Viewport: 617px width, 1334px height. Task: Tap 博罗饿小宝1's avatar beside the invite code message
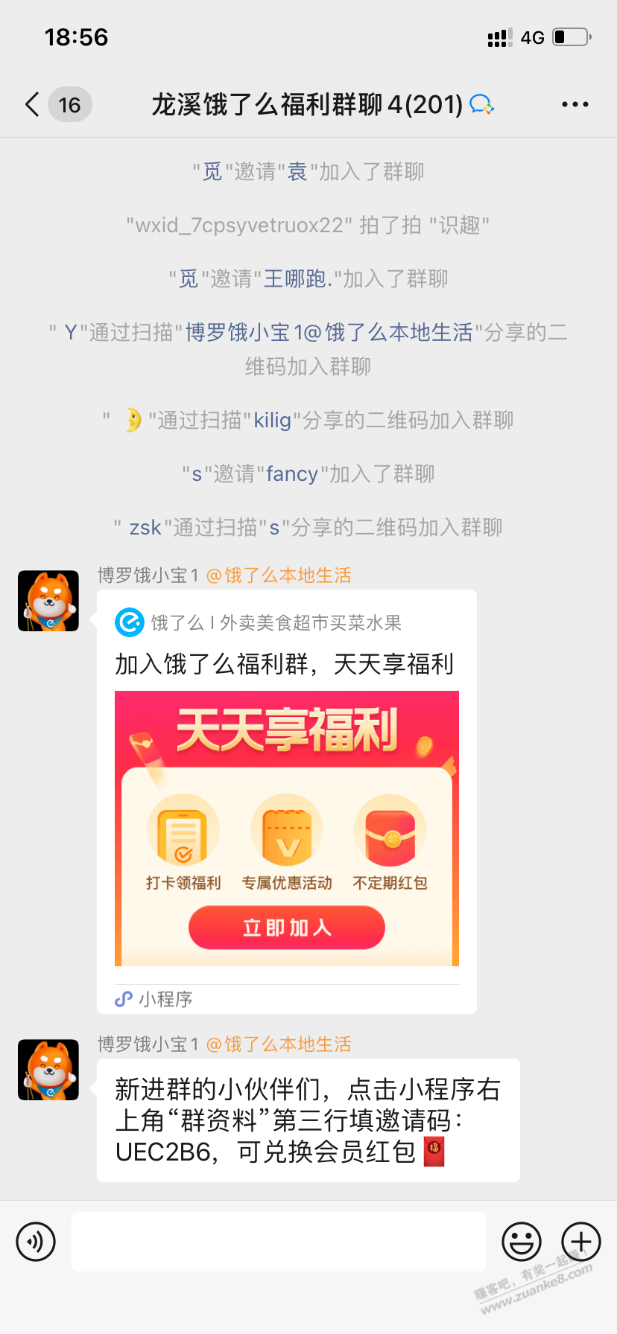(48, 1070)
